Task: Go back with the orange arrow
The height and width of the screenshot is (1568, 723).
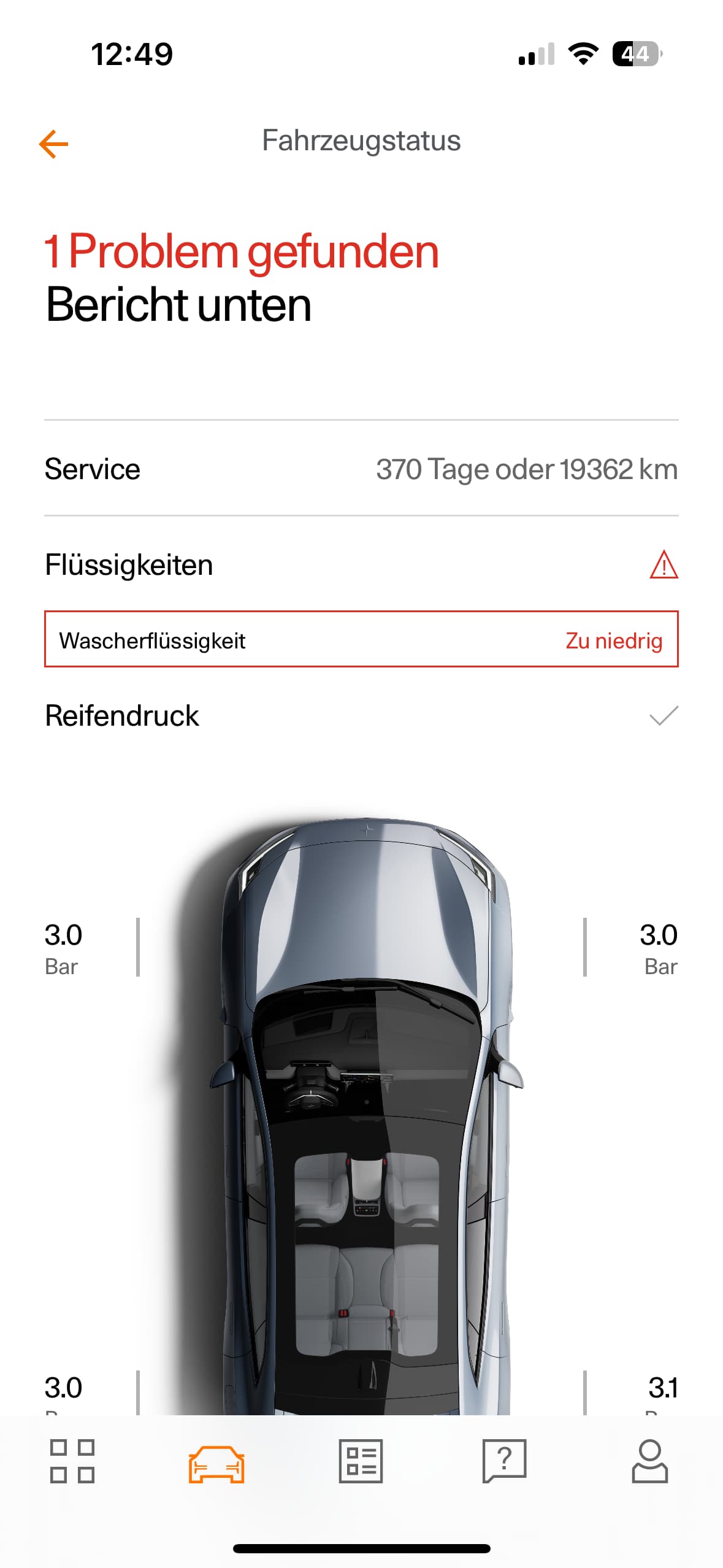Action: 53,144
